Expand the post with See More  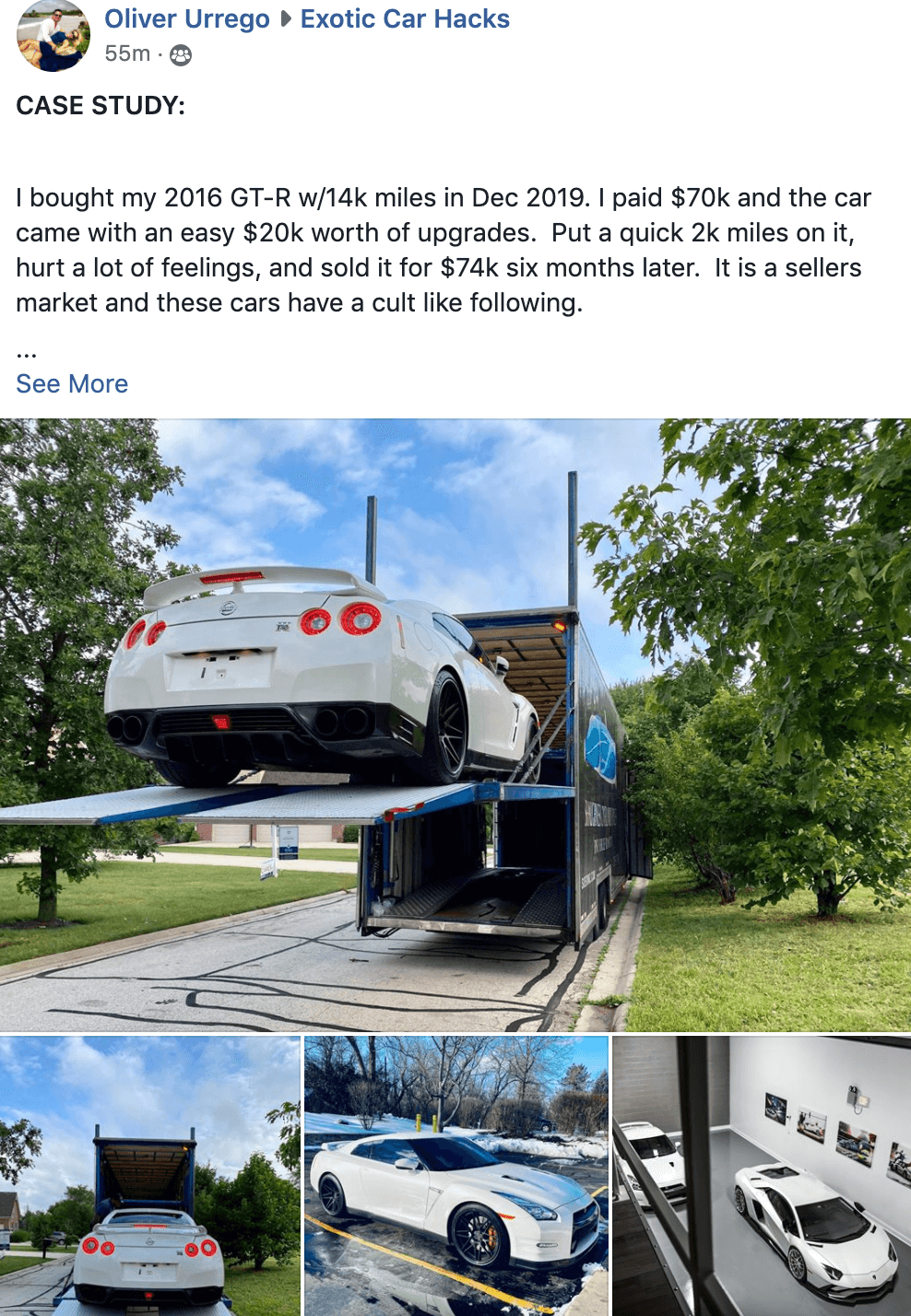click(72, 383)
